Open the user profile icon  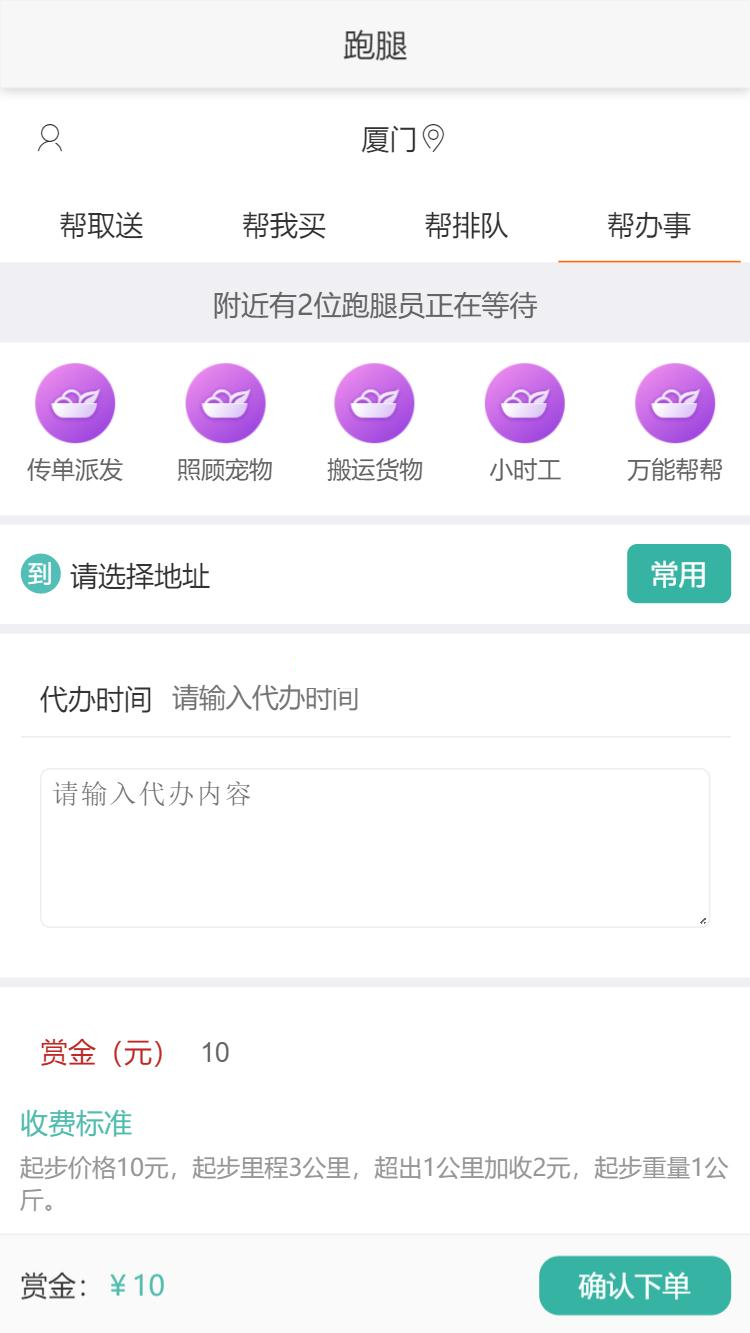(x=49, y=138)
